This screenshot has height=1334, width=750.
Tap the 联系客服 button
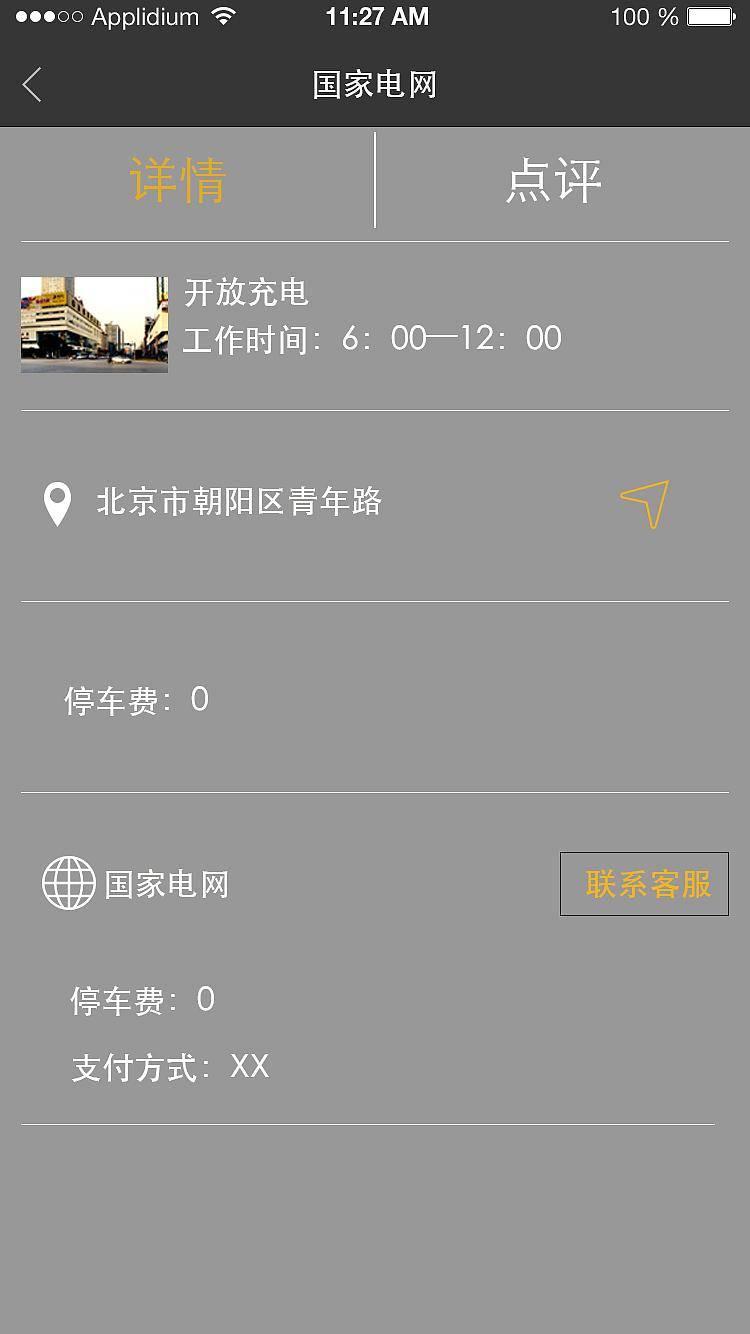click(644, 884)
